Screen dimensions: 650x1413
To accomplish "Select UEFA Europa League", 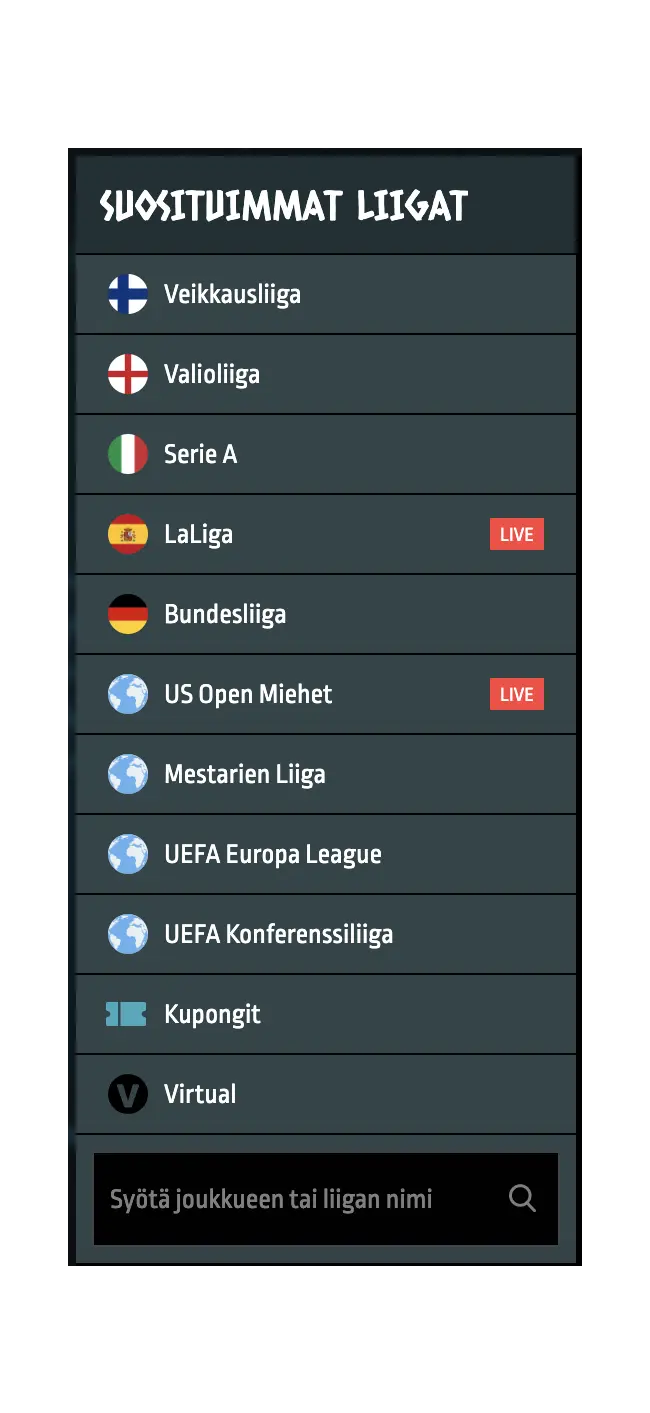I will point(273,854).
